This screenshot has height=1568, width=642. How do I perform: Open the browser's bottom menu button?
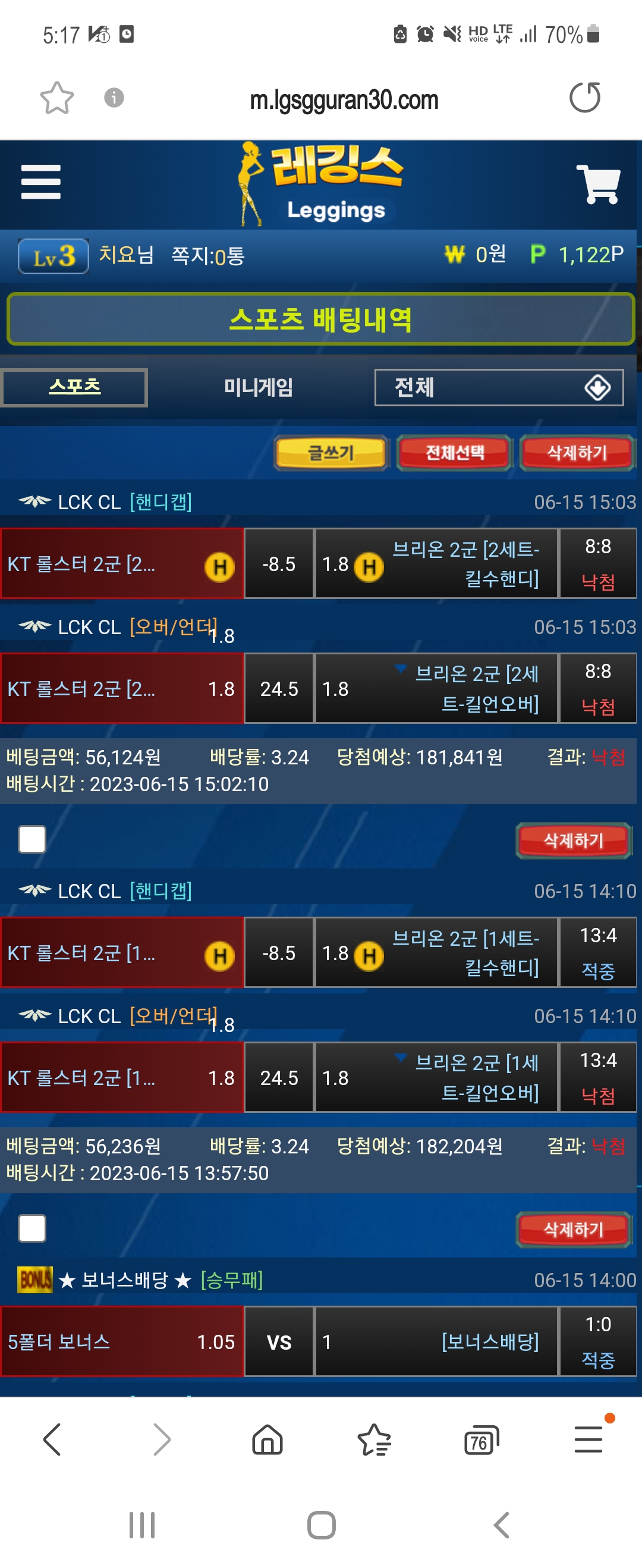point(588,1440)
